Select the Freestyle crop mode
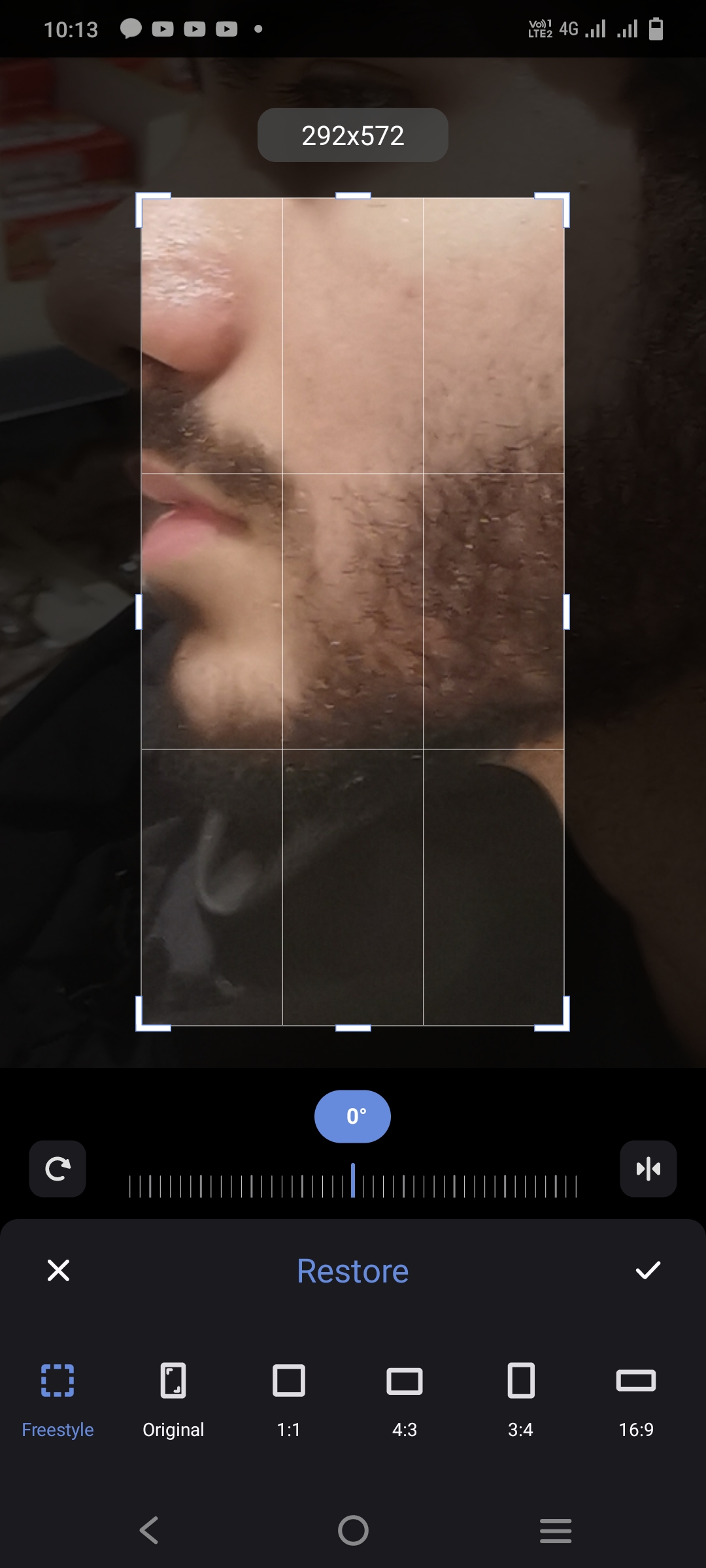This screenshot has width=706, height=1568. pos(58,1398)
